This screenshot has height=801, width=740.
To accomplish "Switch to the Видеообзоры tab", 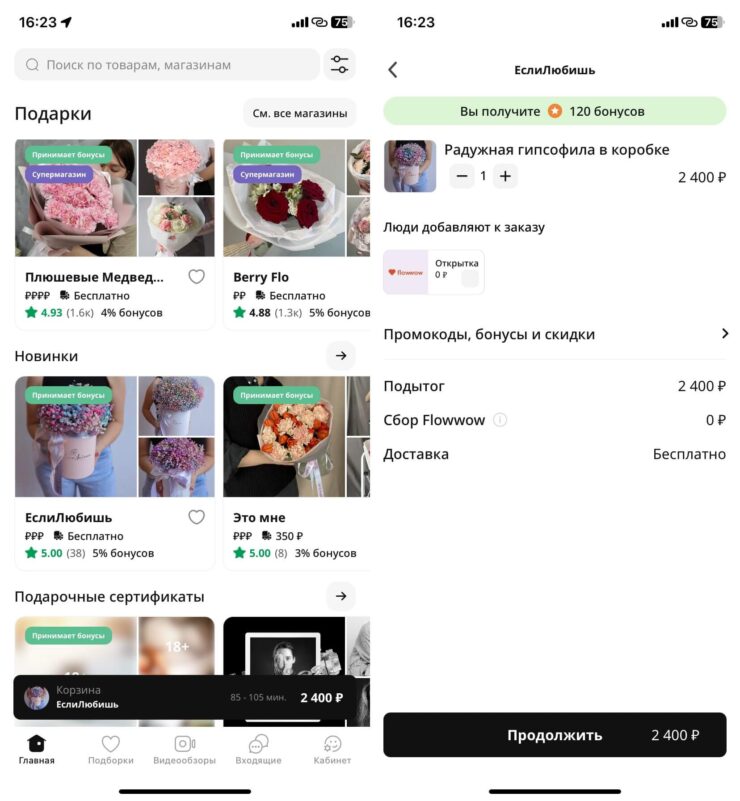I will pos(184,750).
